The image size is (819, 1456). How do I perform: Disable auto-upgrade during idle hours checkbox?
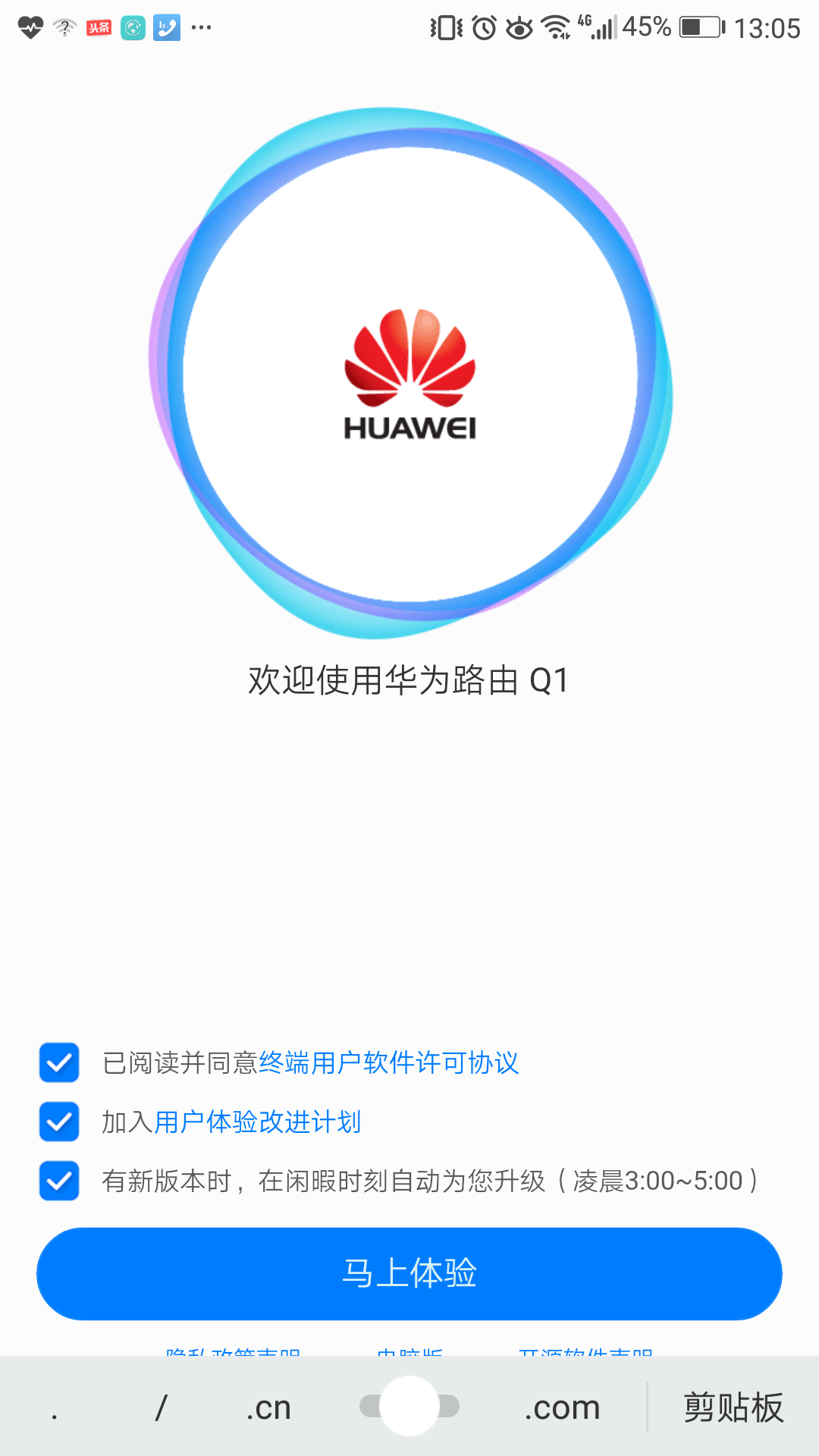[x=59, y=1181]
